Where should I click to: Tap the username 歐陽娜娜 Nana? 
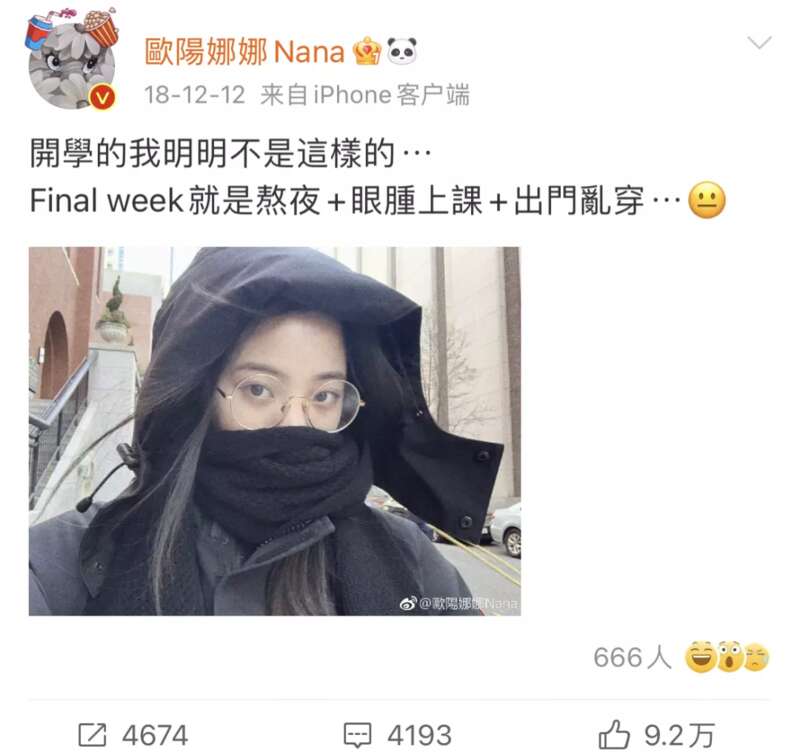point(245,50)
